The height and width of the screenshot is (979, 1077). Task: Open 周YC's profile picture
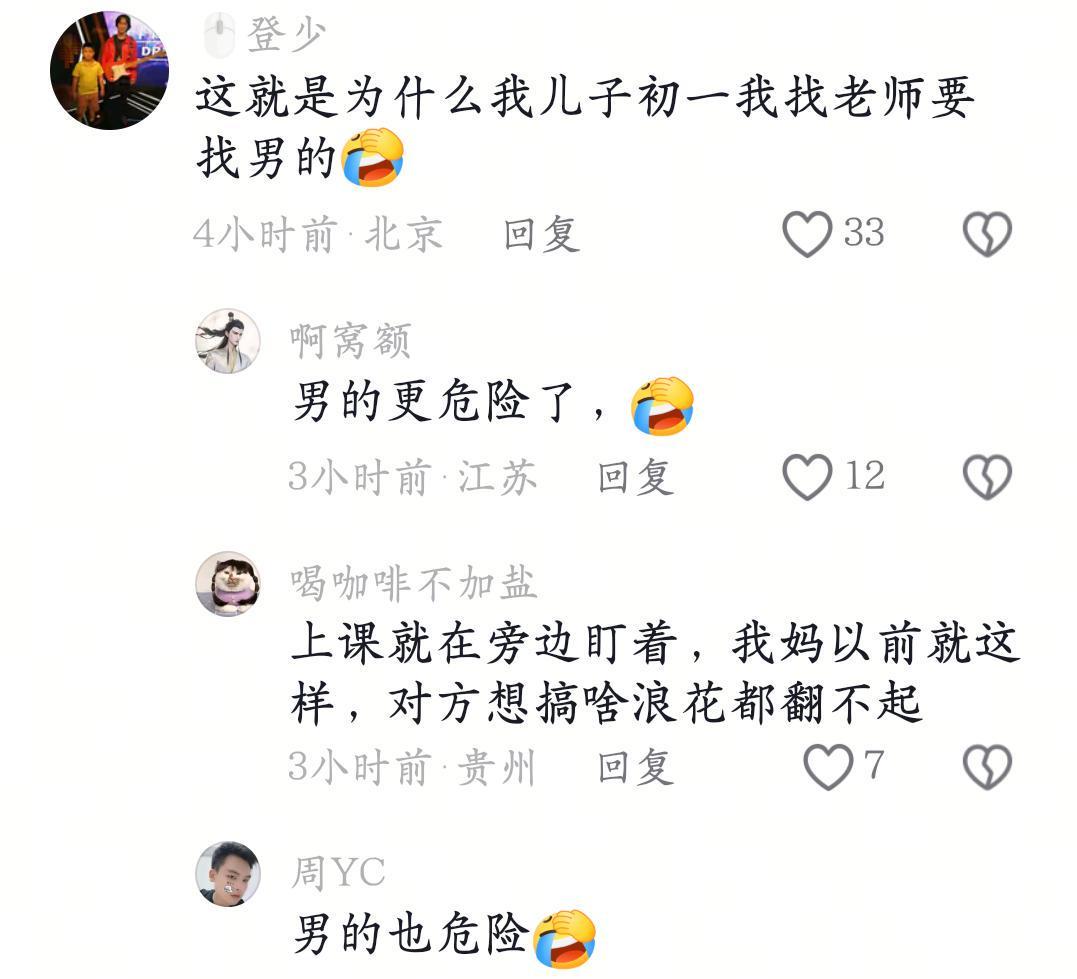click(x=227, y=873)
